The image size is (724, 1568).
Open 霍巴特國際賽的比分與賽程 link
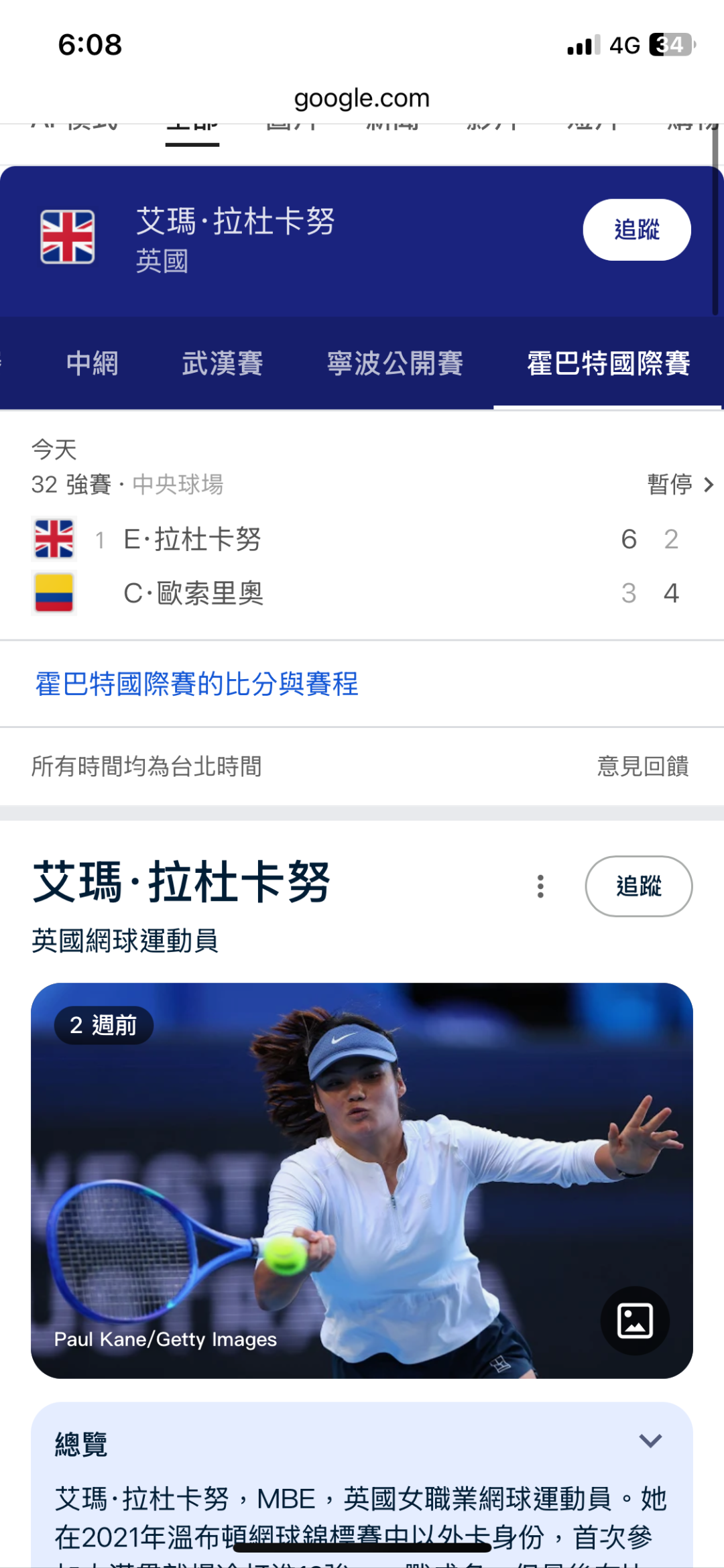pyautogui.click(x=196, y=684)
